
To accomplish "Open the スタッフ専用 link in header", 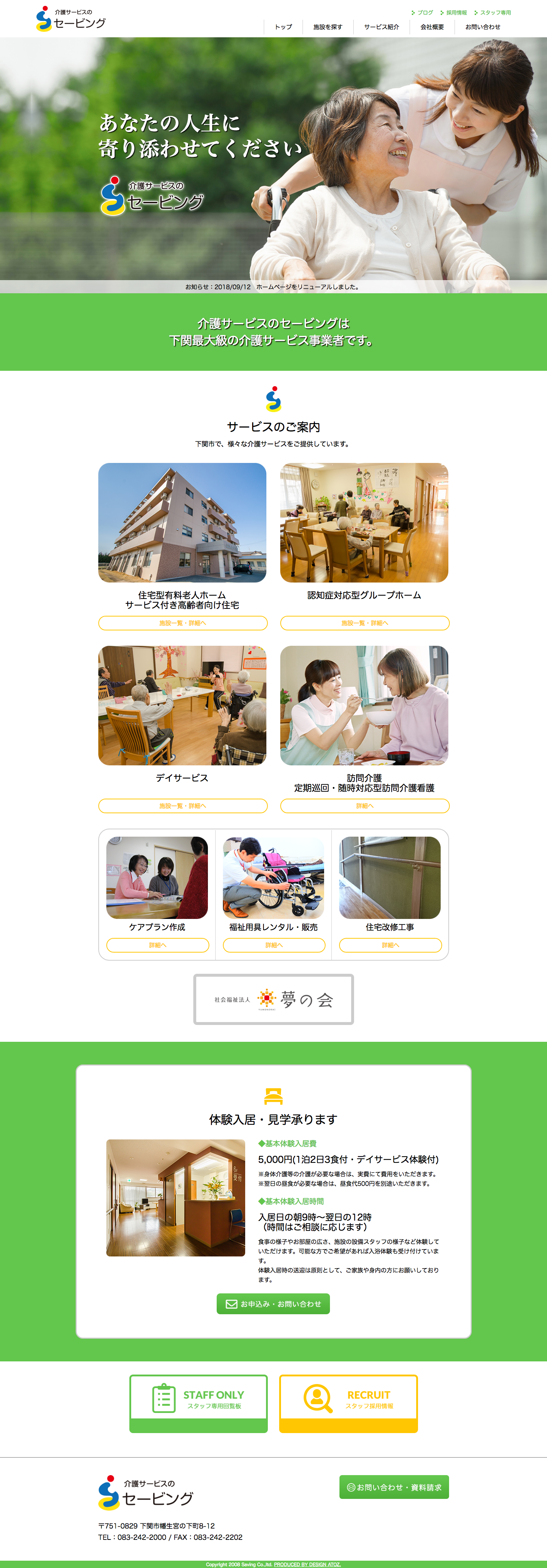I will pos(495,13).
